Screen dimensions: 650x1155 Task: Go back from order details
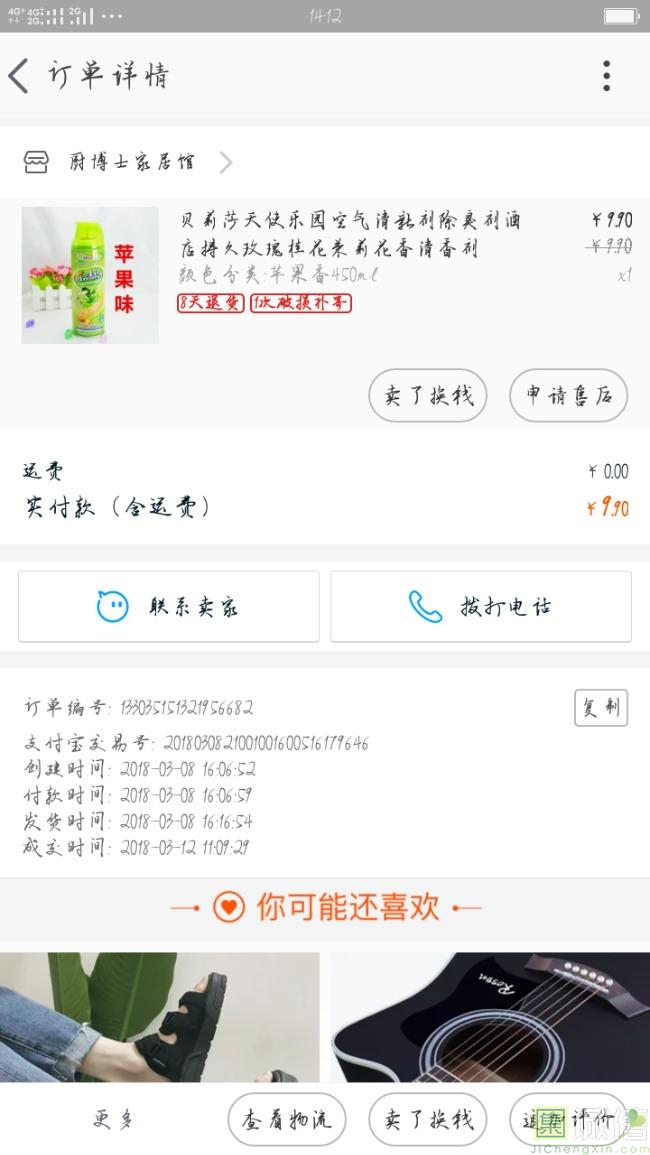pyautogui.click(x=20, y=76)
